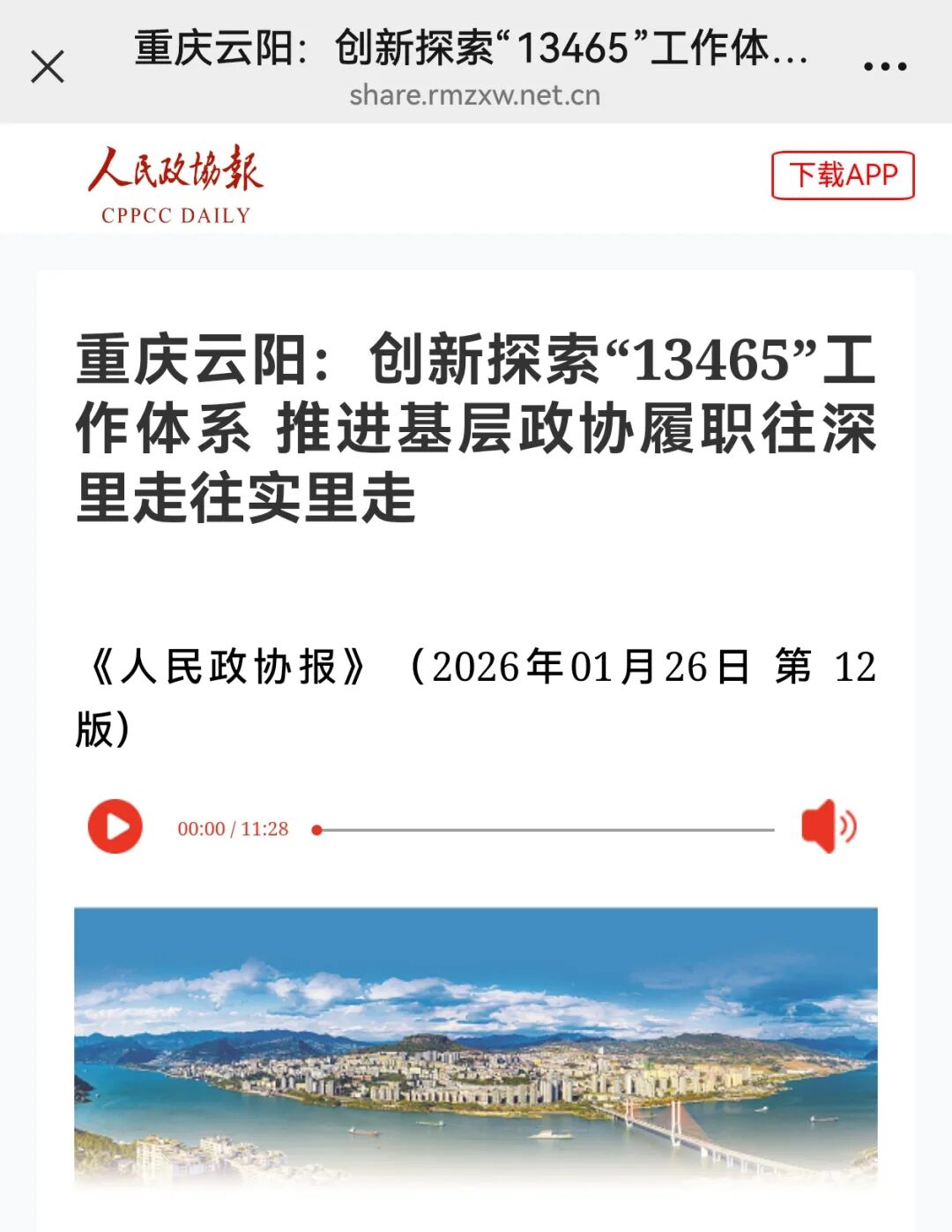Close the article webview

[48, 66]
